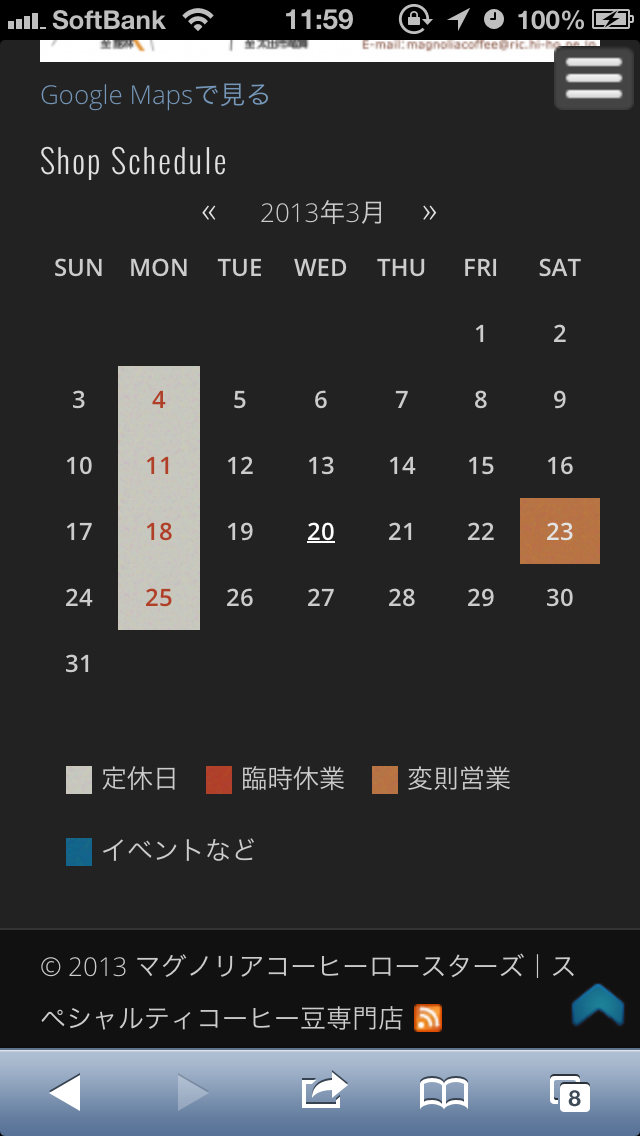
Task: Jump back to top with blue arrow
Action: coord(598,1005)
